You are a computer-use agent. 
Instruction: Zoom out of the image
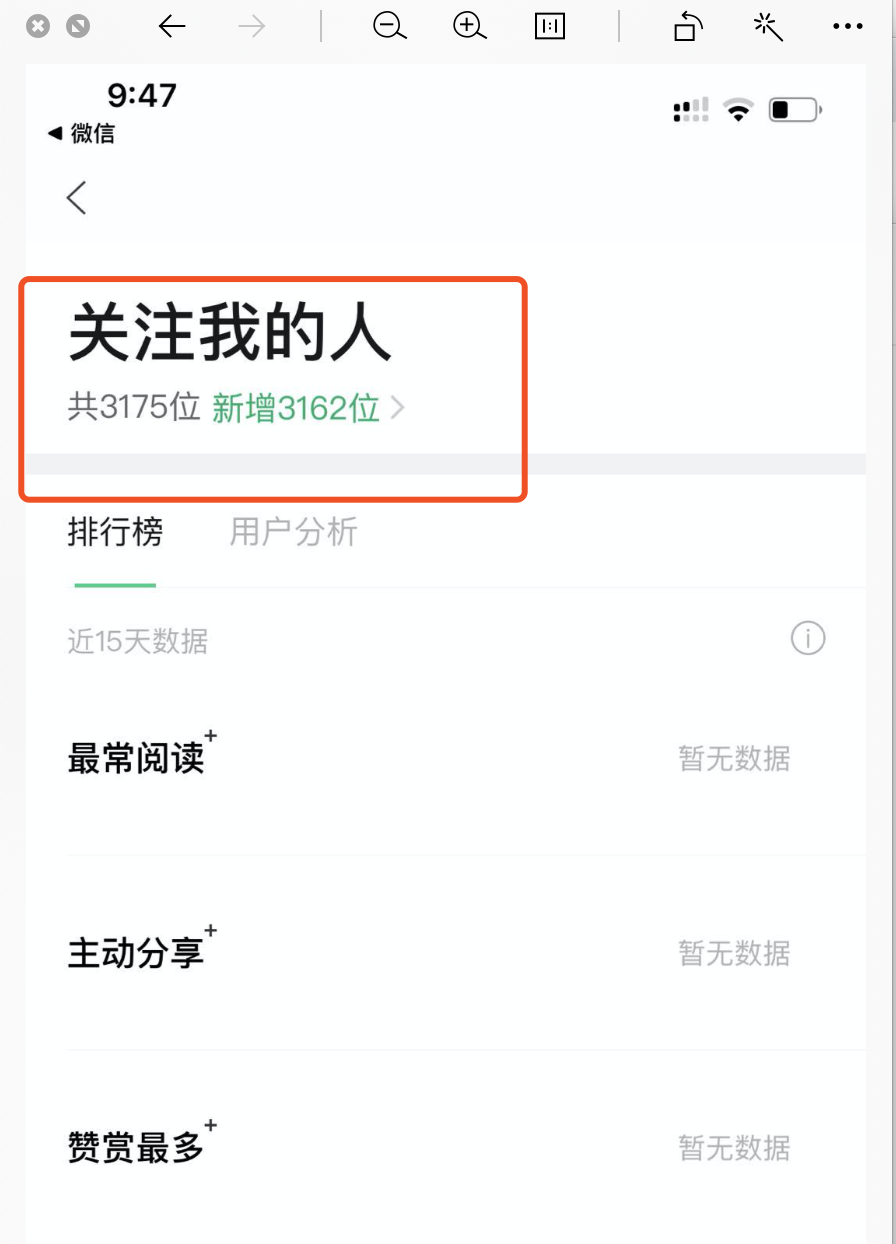point(389,27)
